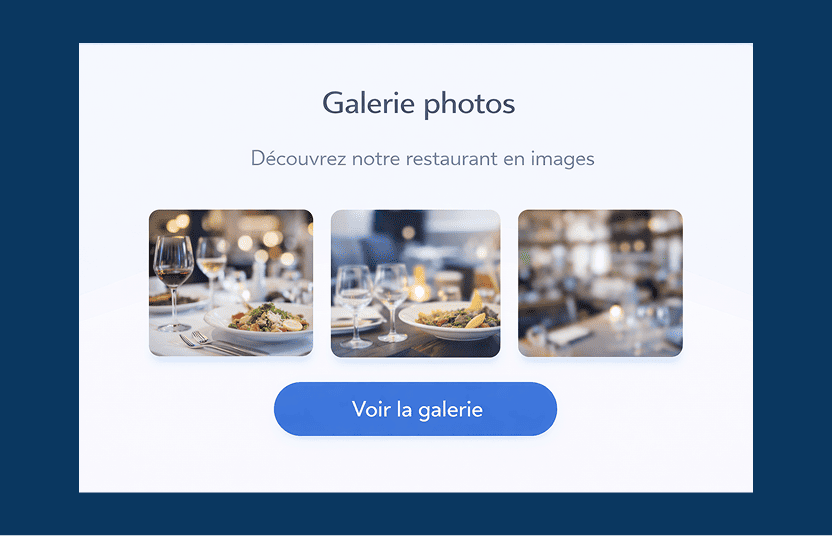Open the middle photo with empty glasses
Screen dimensions: 832x536
tap(415, 283)
